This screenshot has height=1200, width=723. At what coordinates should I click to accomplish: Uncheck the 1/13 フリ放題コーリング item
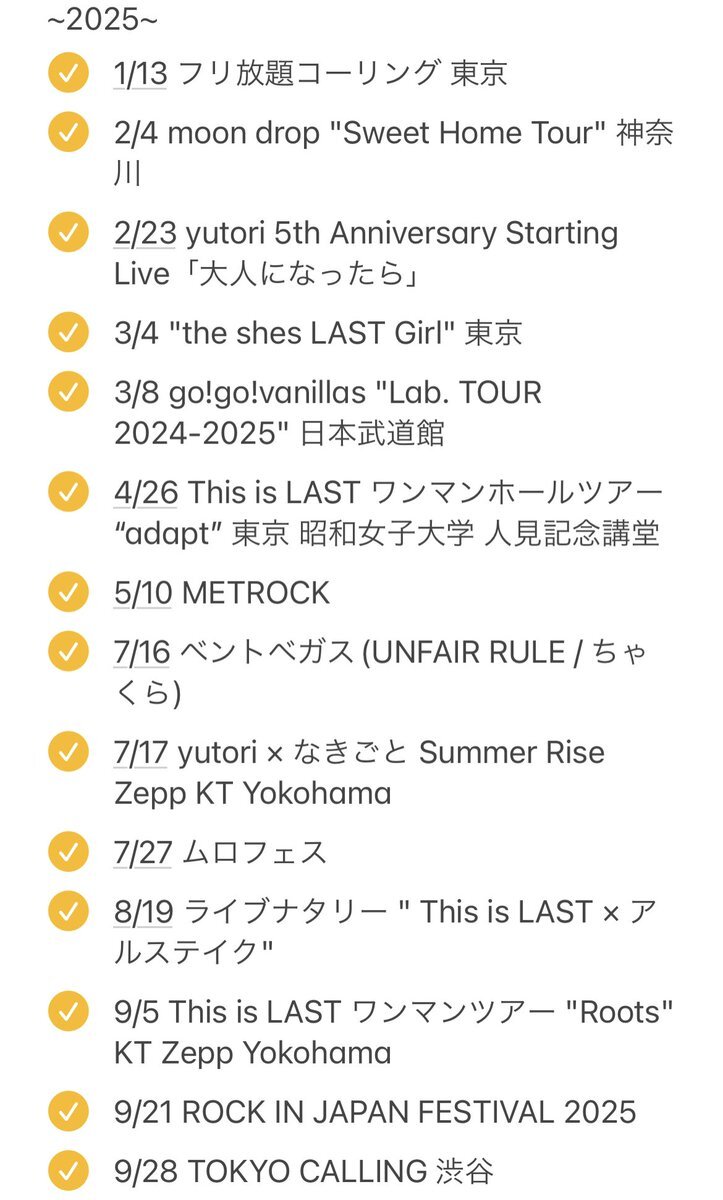click(x=68, y=73)
